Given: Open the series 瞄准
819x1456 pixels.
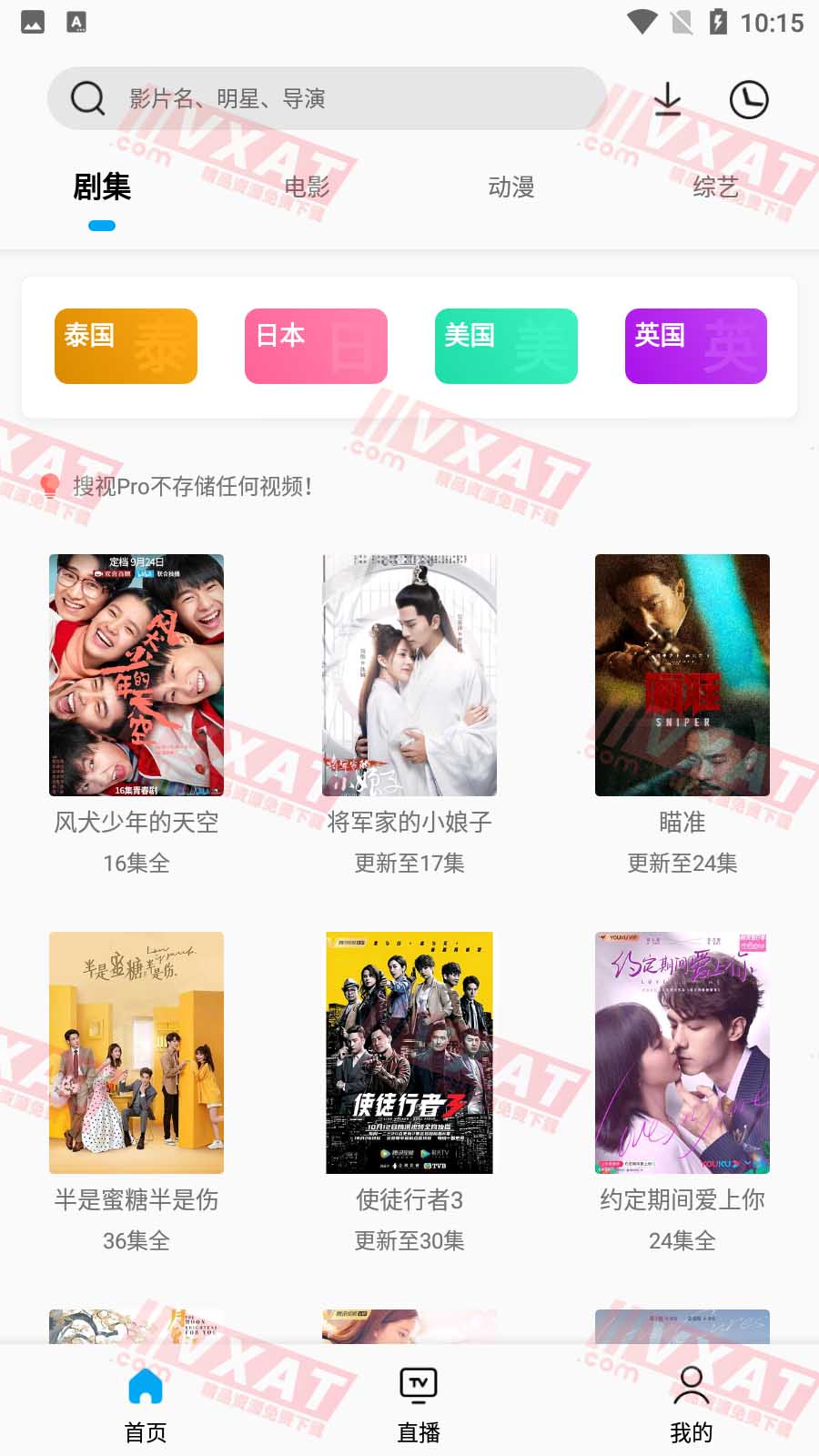Looking at the screenshot, I should [x=682, y=675].
